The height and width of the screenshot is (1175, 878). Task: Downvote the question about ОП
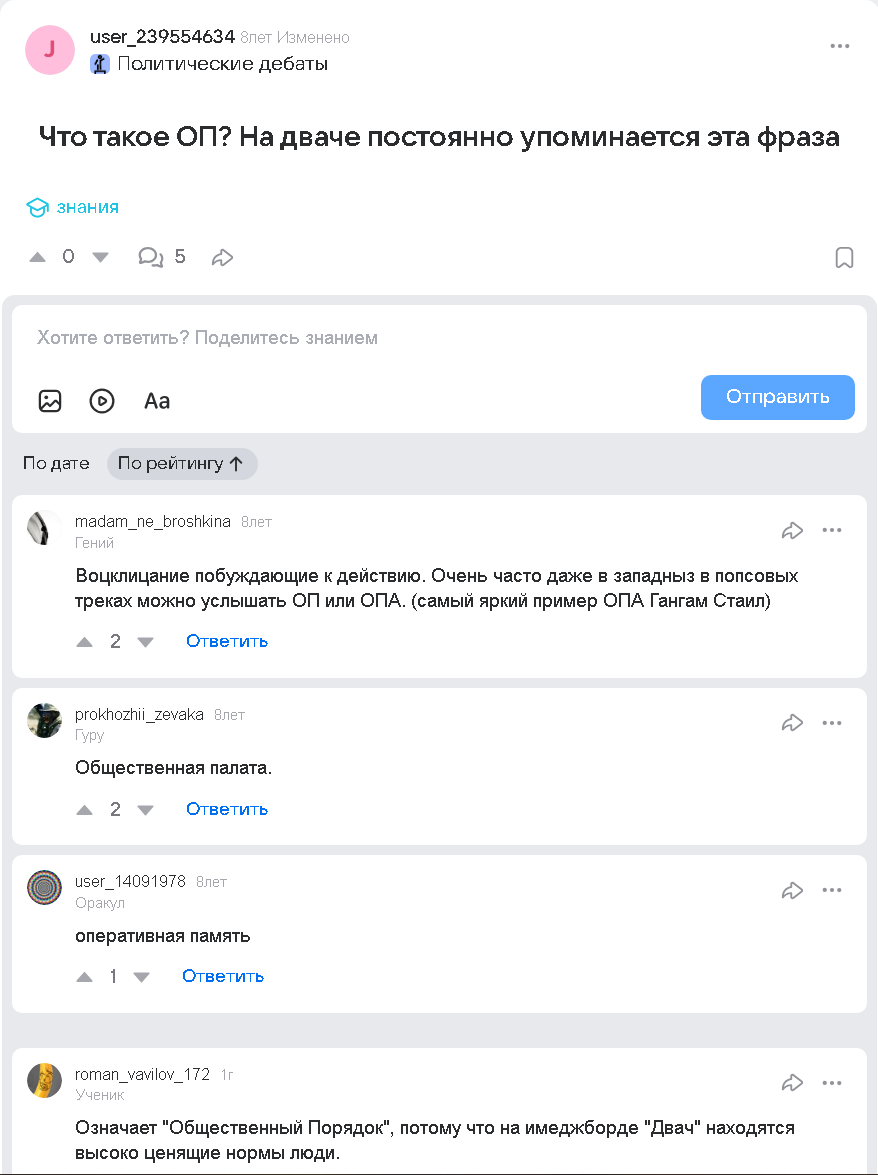click(x=100, y=257)
